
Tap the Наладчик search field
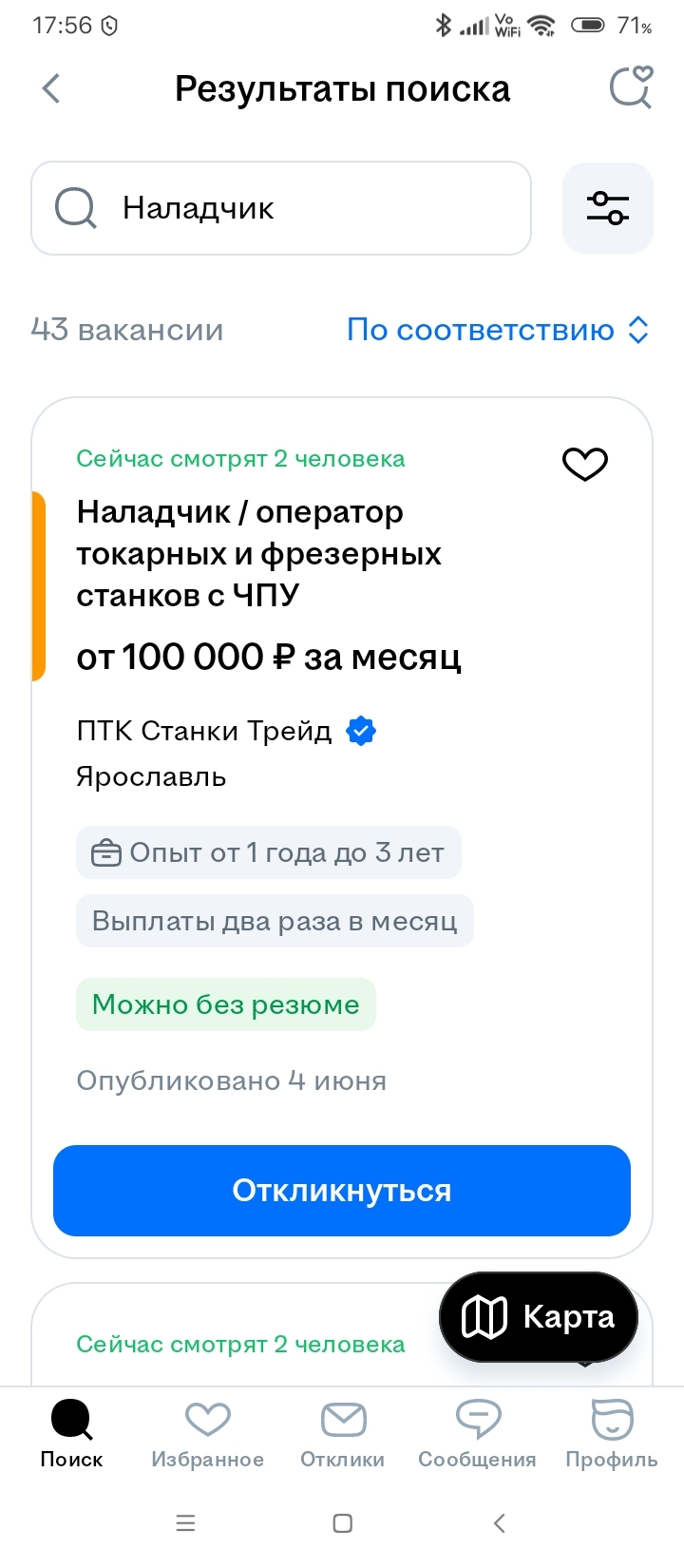point(281,208)
